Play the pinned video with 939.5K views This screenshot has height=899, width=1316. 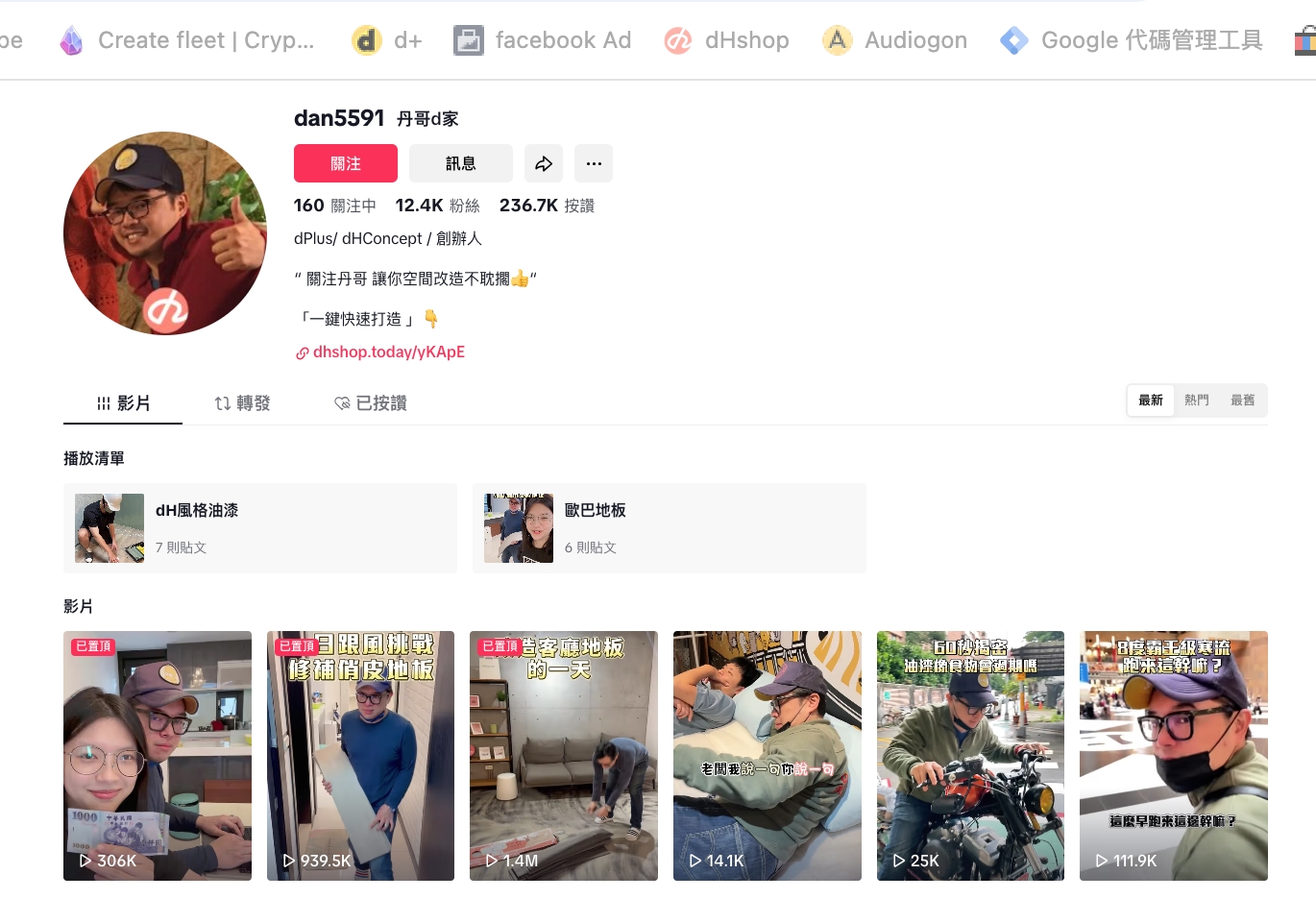[x=360, y=755]
